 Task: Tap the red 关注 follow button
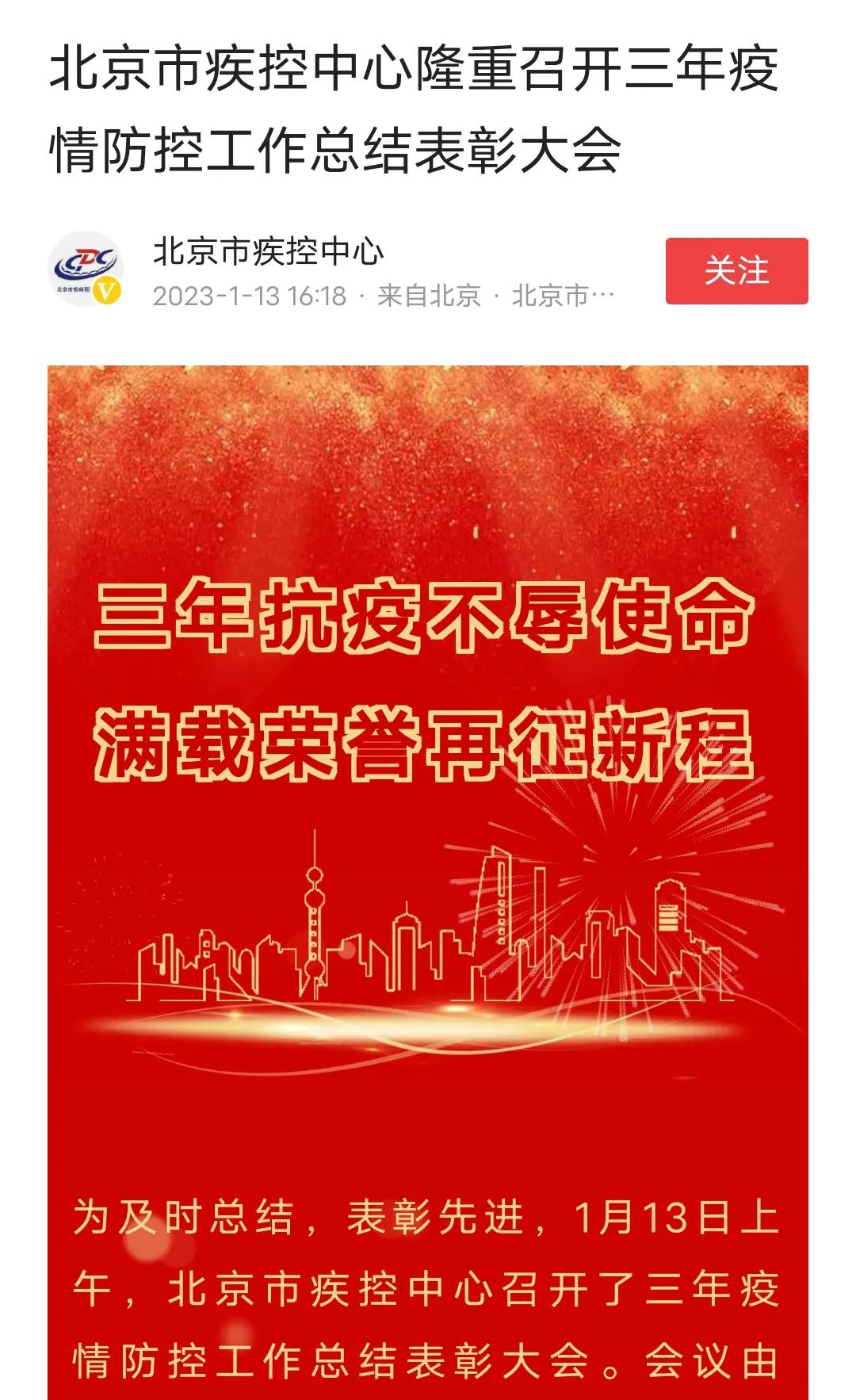(x=736, y=271)
